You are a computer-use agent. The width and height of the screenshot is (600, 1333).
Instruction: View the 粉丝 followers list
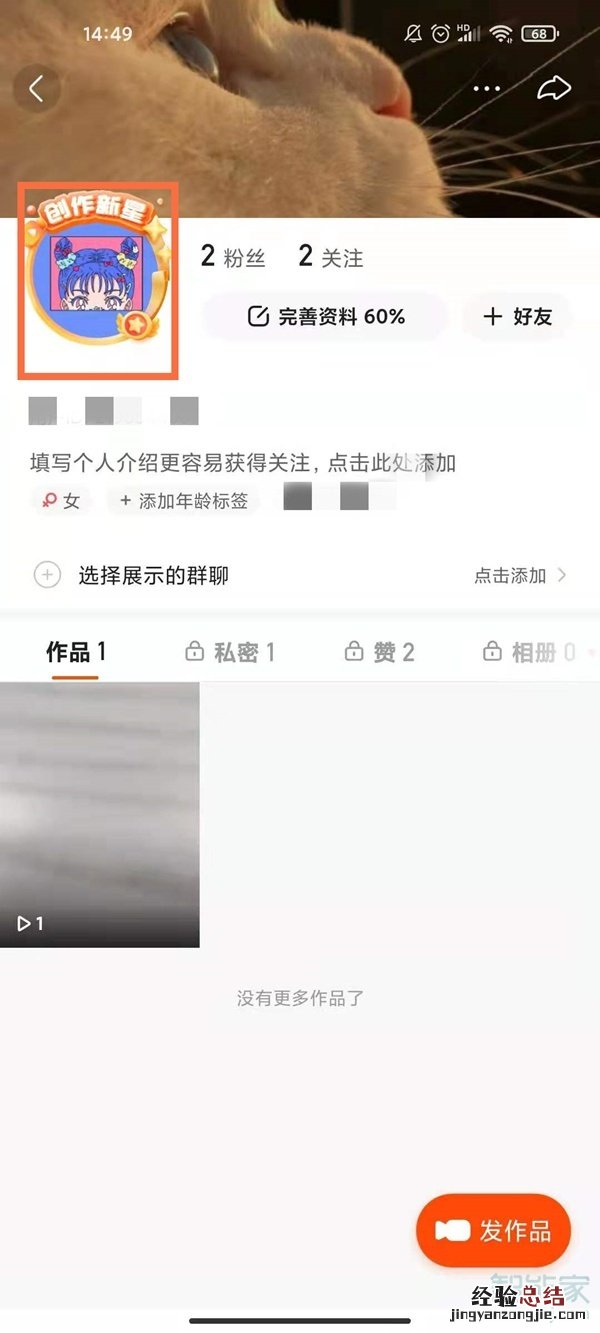233,257
